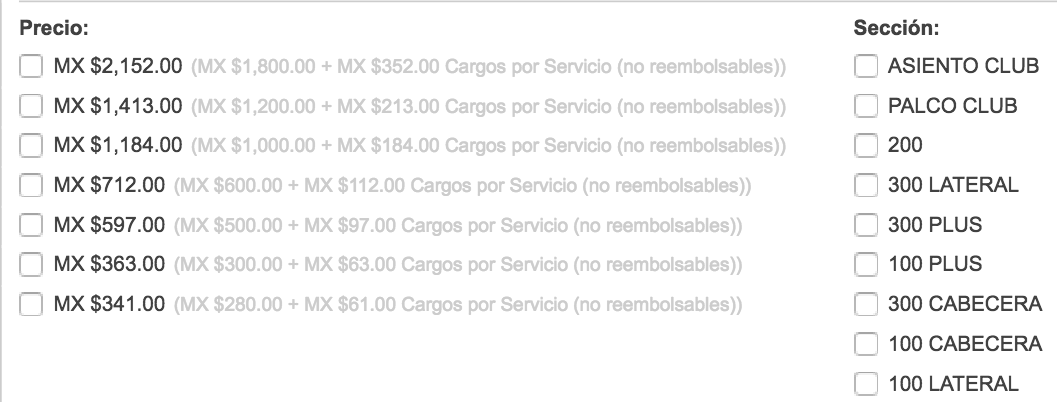Filter by ASIENTO CLUB section
Image resolution: width=1057 pixels, height=402 pixels.
(866, 67)
